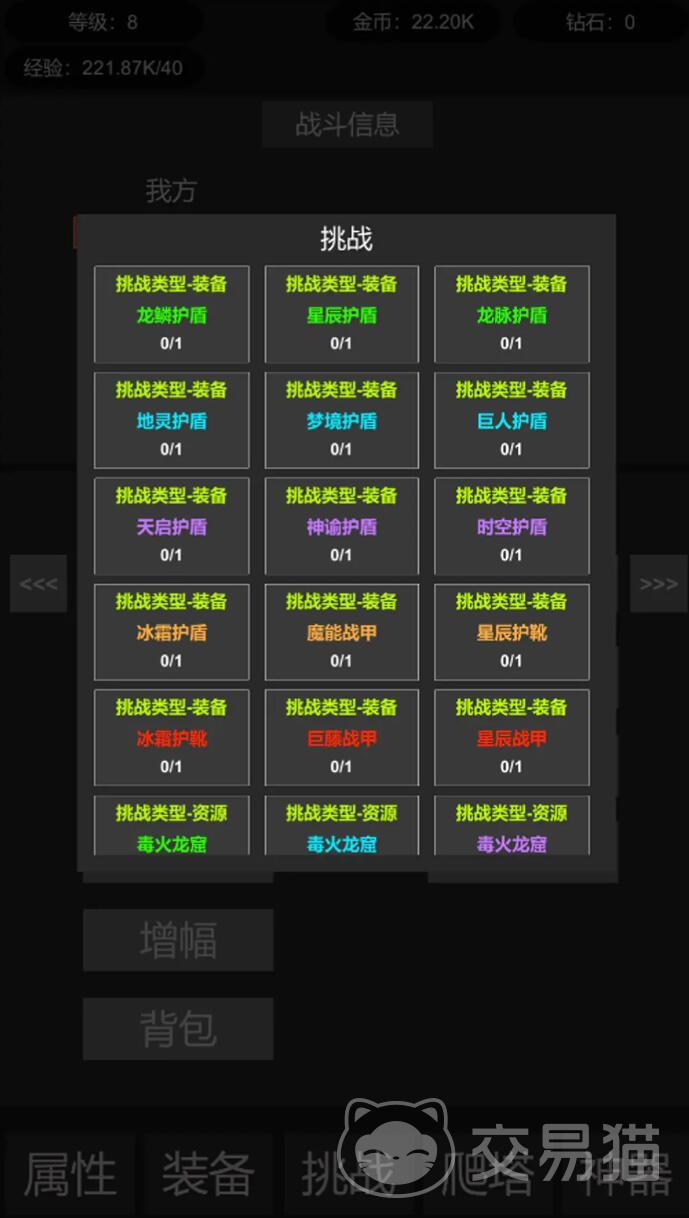Choose the 地灵护盾 challenge
This screenshot has height=1218, width=689.
coord(171,420)
